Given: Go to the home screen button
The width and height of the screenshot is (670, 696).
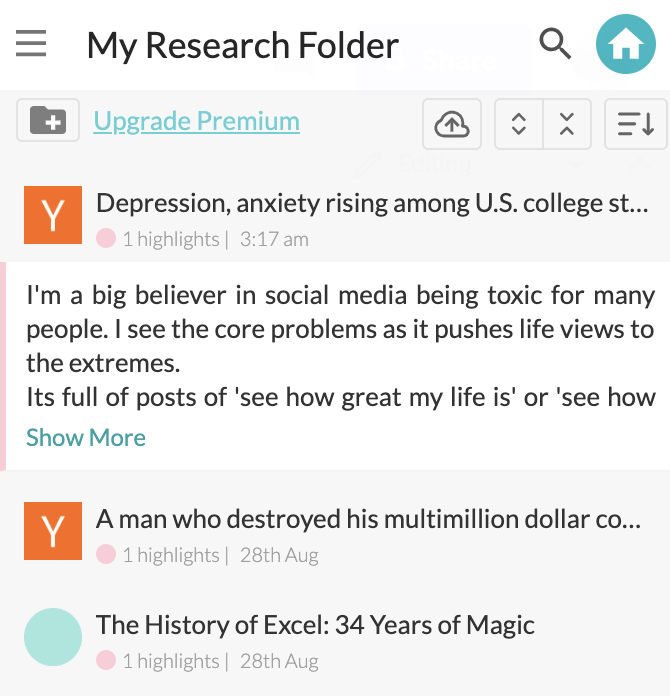Looking at the screenshot, I should point(625,45).
